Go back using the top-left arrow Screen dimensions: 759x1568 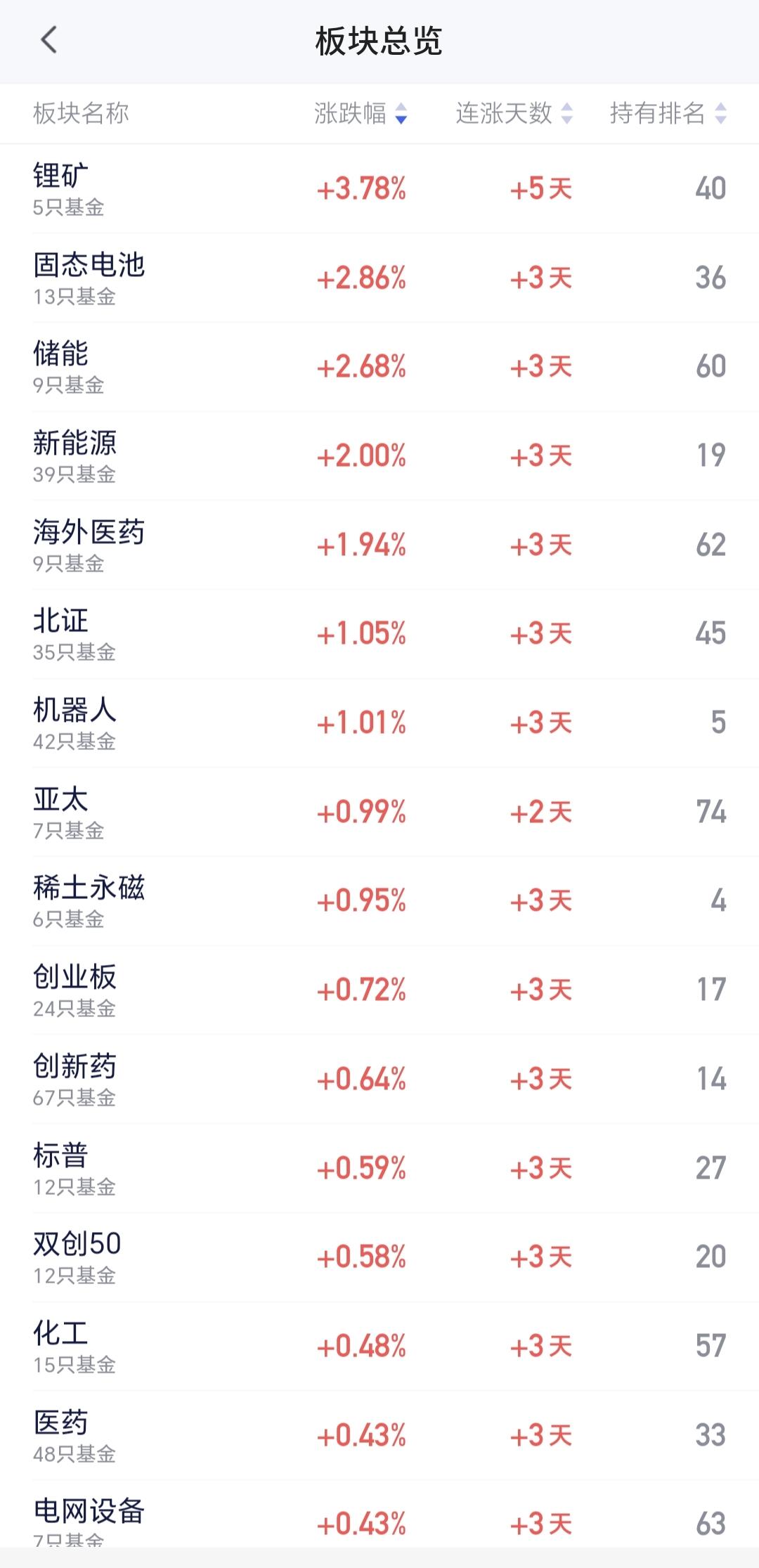[48, 41]
